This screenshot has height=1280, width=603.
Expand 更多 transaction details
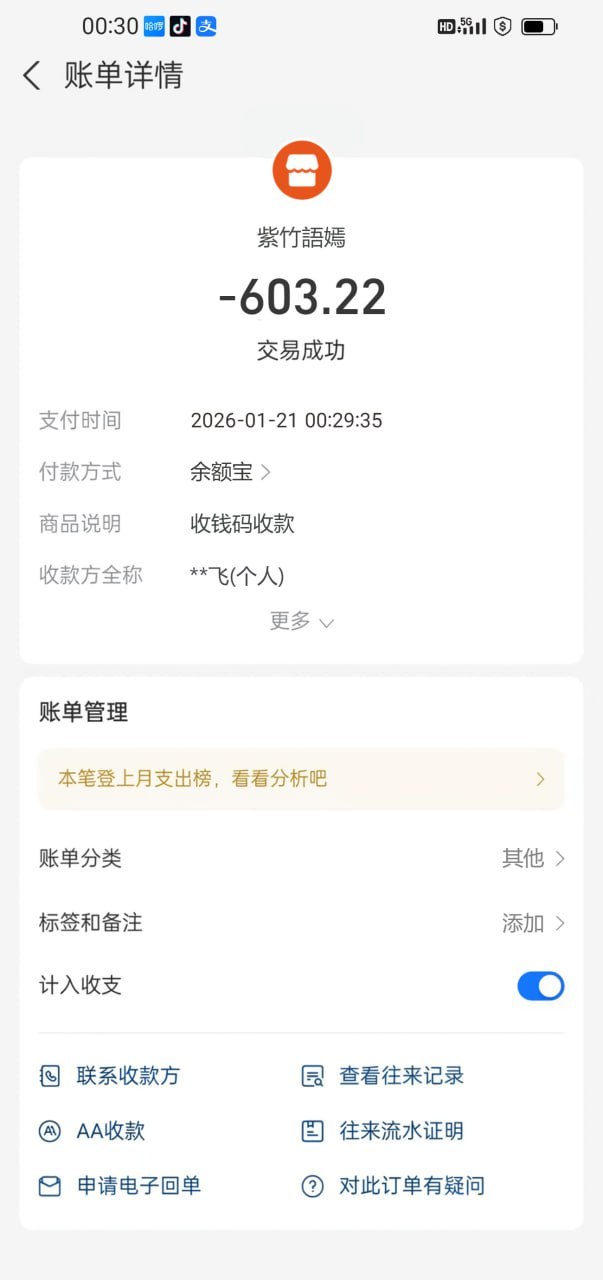pyautogui.click(x=301, y=621)
